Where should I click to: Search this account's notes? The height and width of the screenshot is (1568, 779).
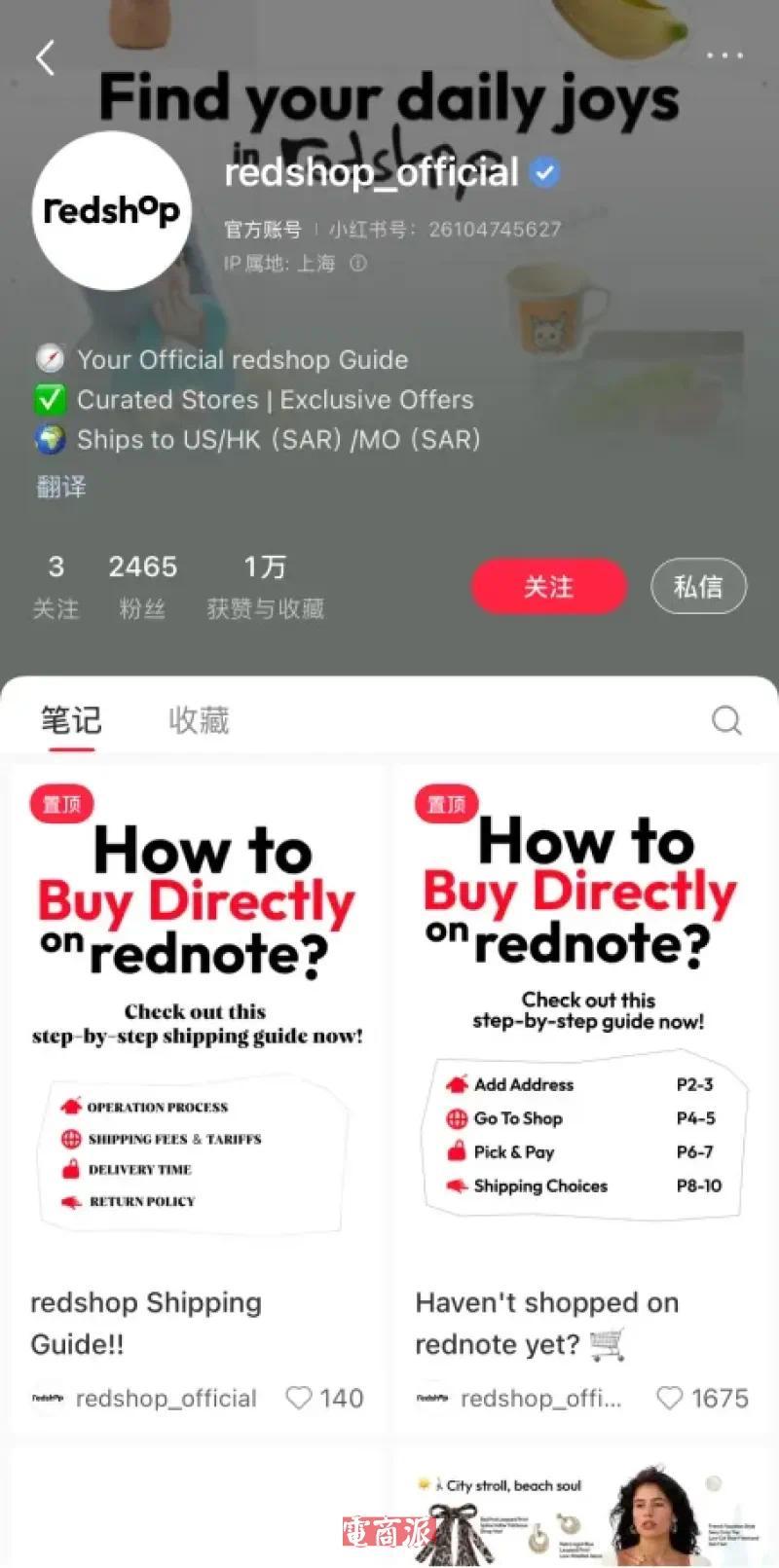[x=726, y=720]
